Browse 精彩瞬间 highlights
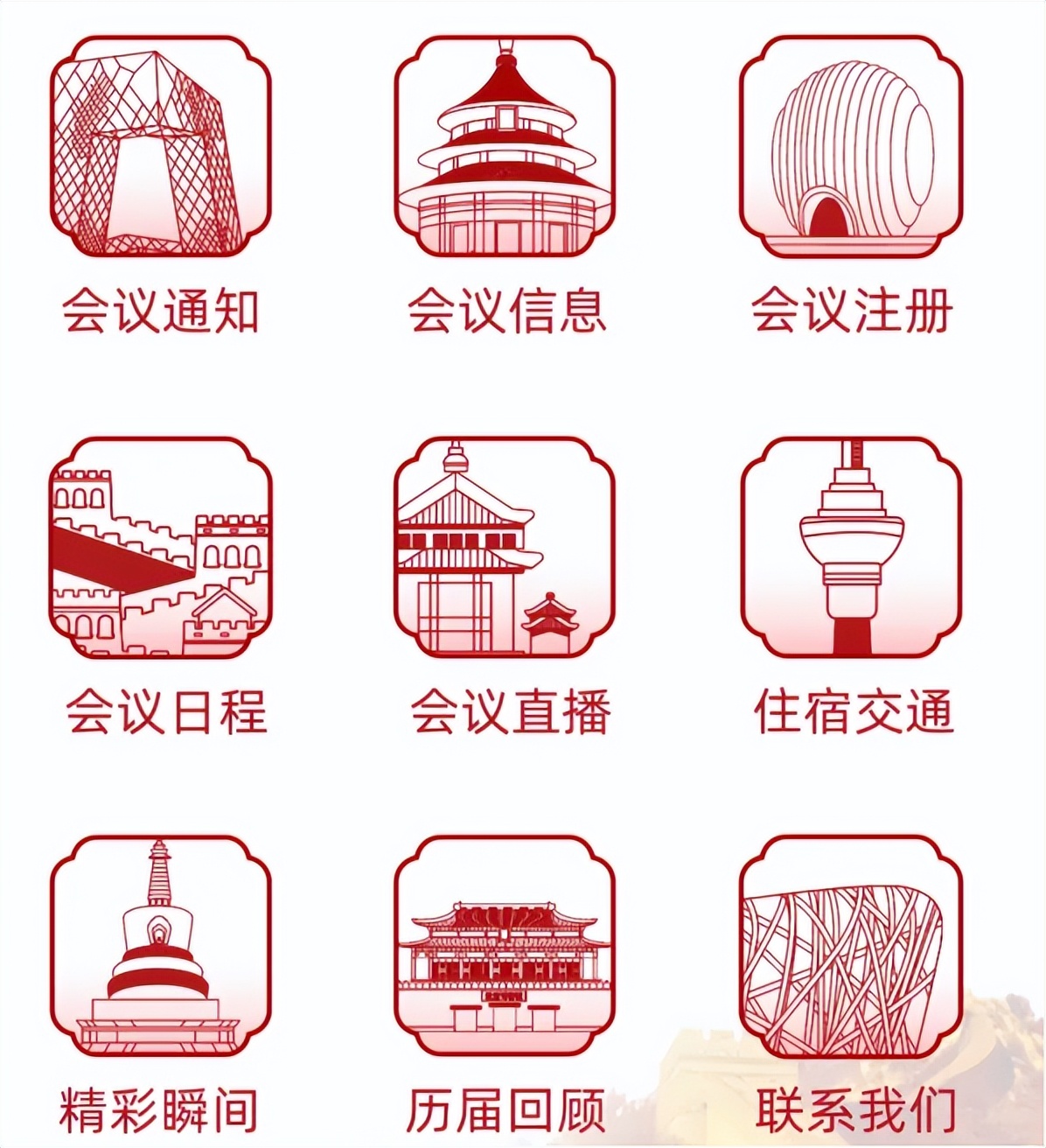The image size is (1046, 1148). click(160, 947)
